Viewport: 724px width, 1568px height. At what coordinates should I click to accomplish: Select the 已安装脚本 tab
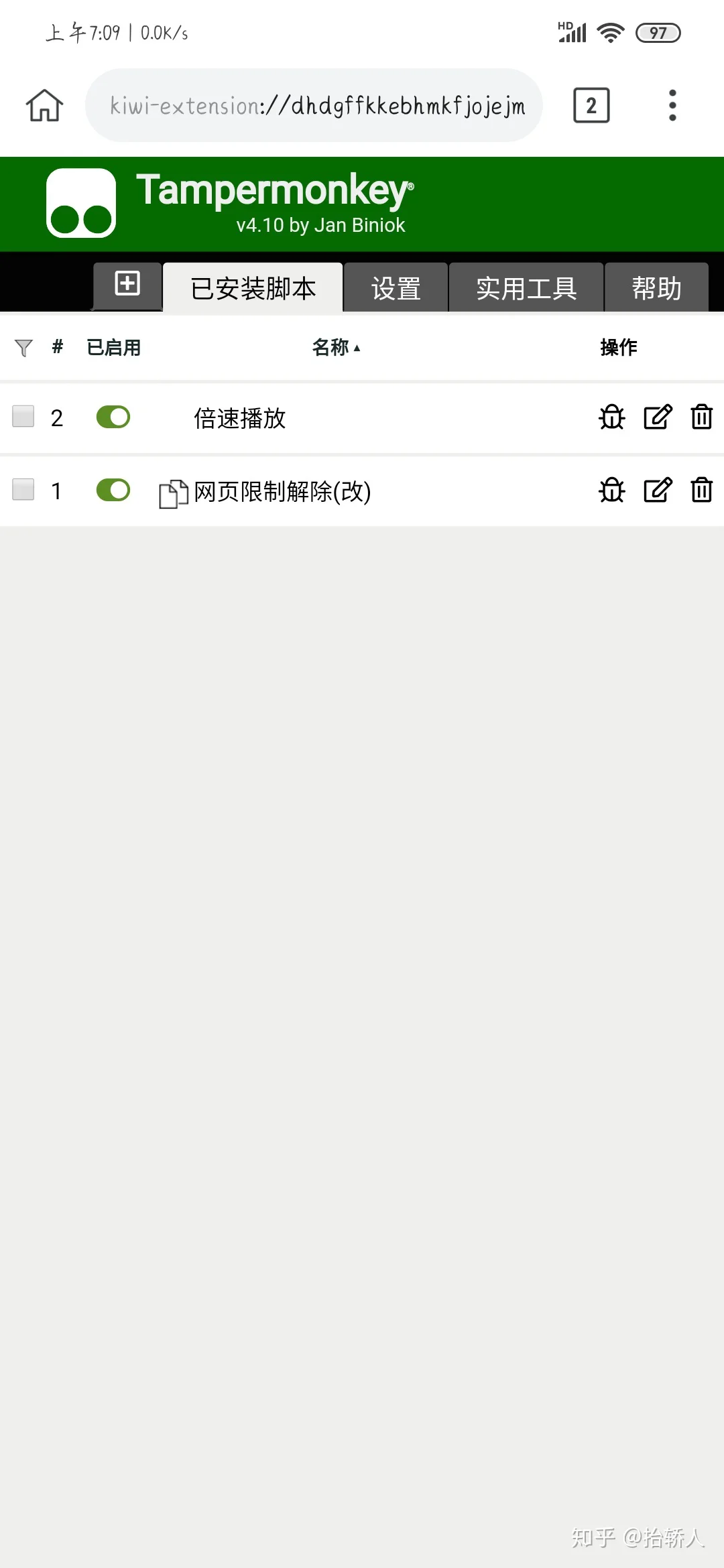click(253, 289)
